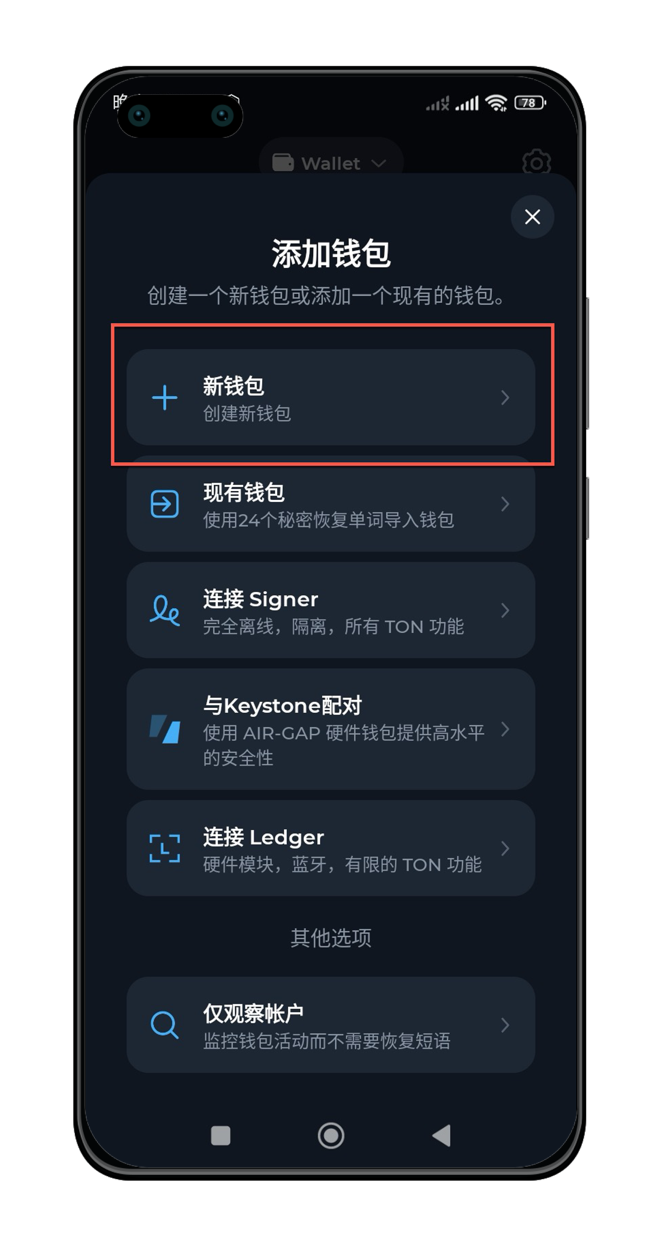
Task: Select 连接 Signer option
Action: pos(330,611)
